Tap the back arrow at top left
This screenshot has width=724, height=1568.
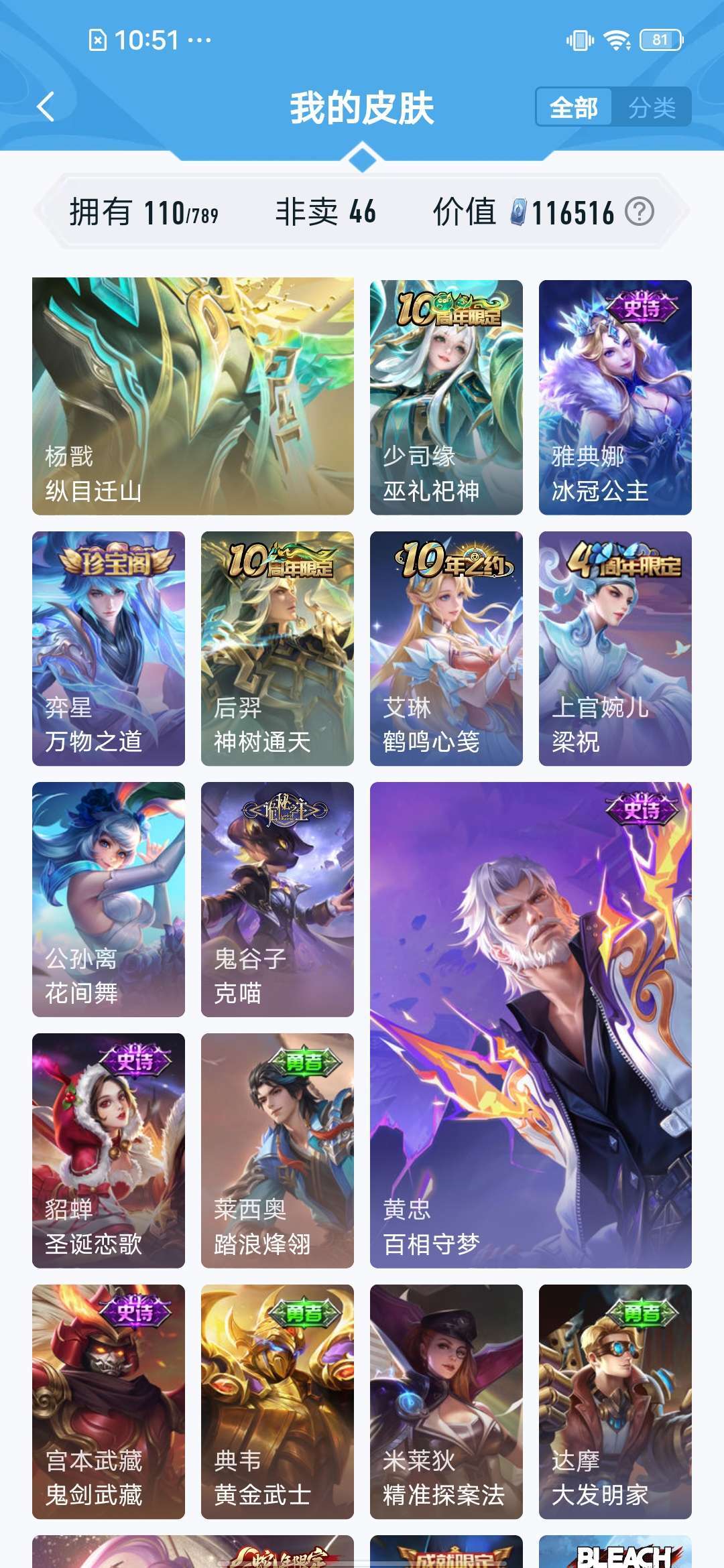[44, 107]
